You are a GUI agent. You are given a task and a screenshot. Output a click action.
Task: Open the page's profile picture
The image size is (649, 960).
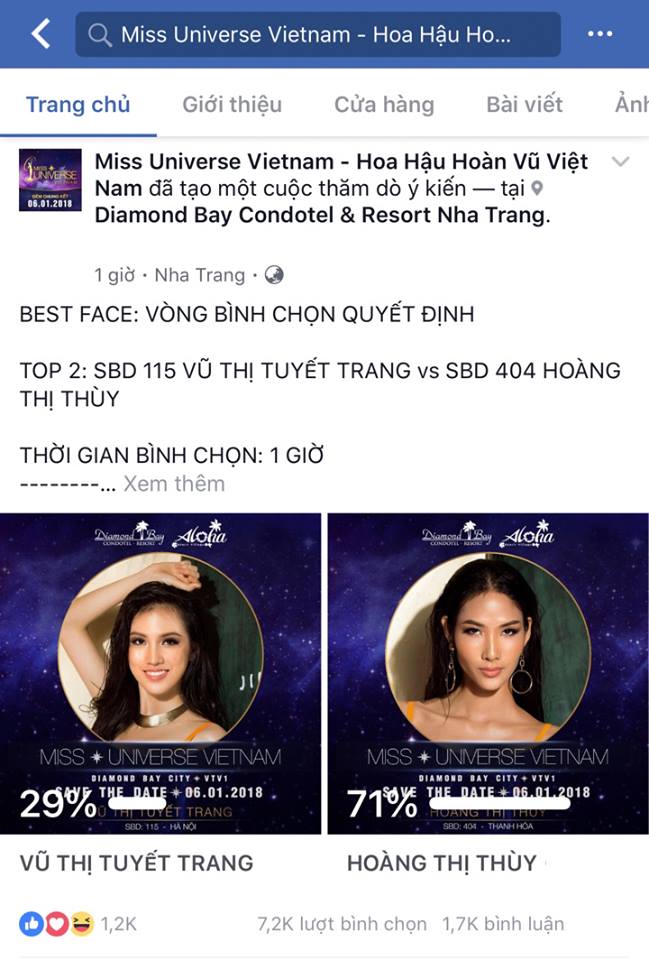(x=50, y=180)
